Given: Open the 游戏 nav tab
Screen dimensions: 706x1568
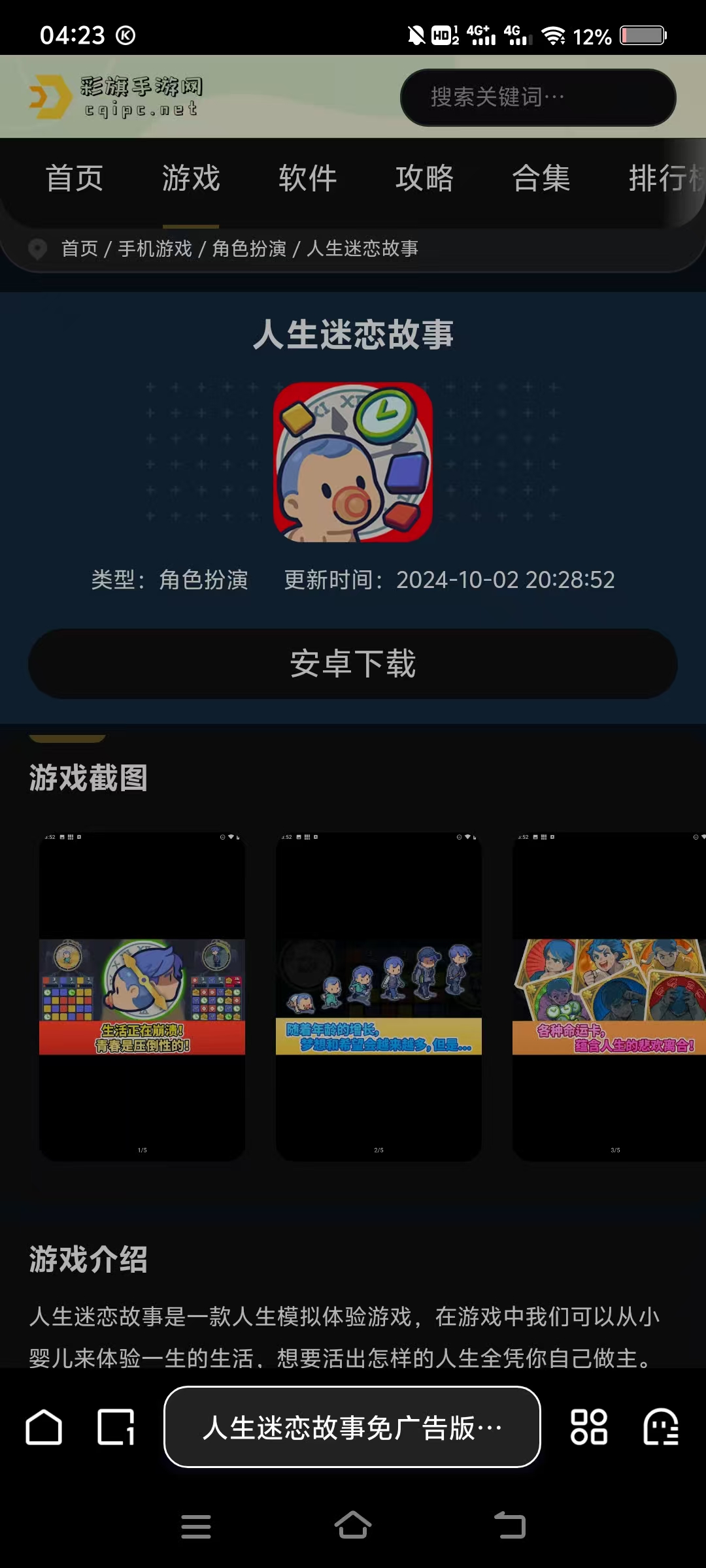Looking at the screenshot, I should coord(191,178).
